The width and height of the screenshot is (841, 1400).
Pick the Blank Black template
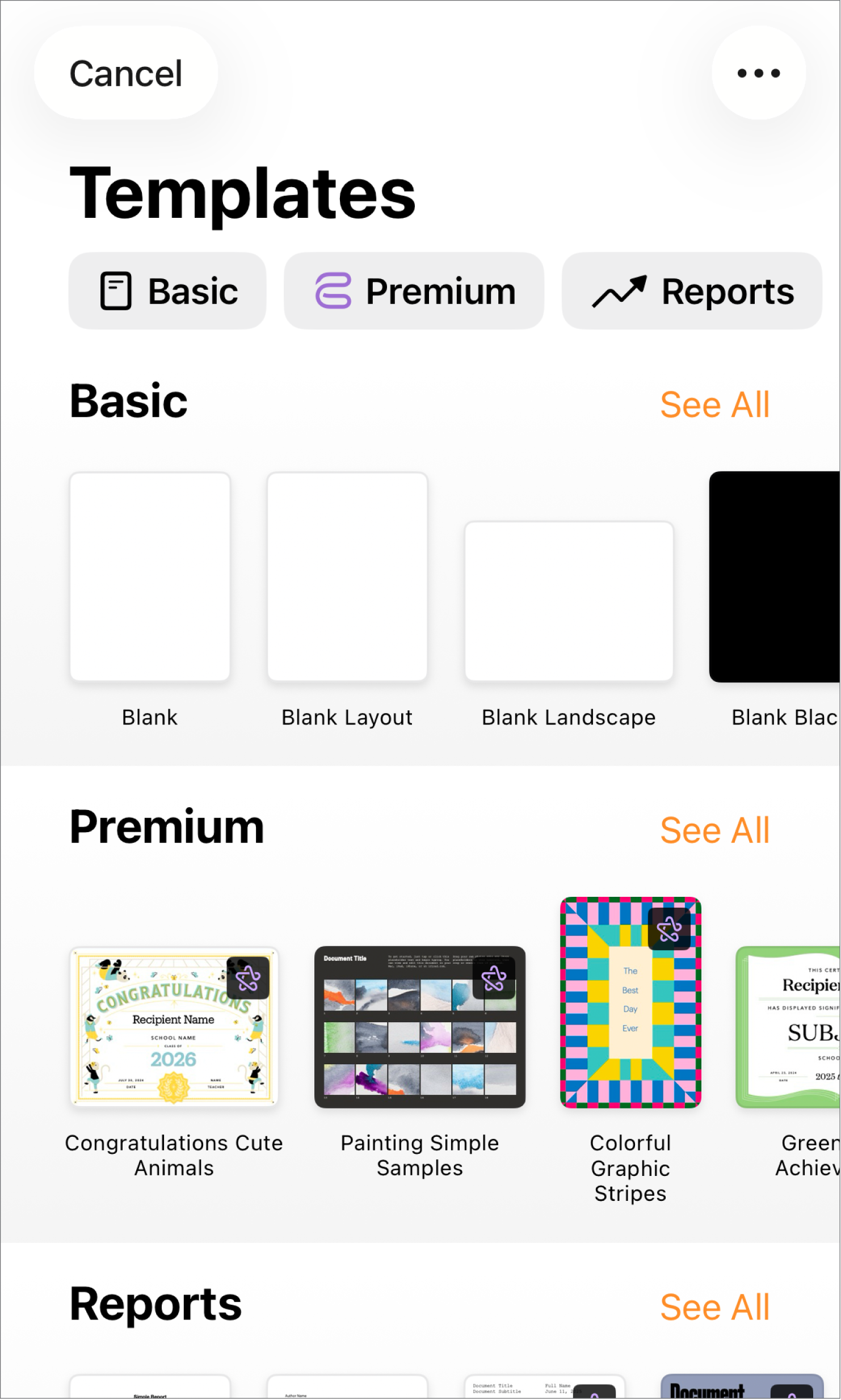775,576
